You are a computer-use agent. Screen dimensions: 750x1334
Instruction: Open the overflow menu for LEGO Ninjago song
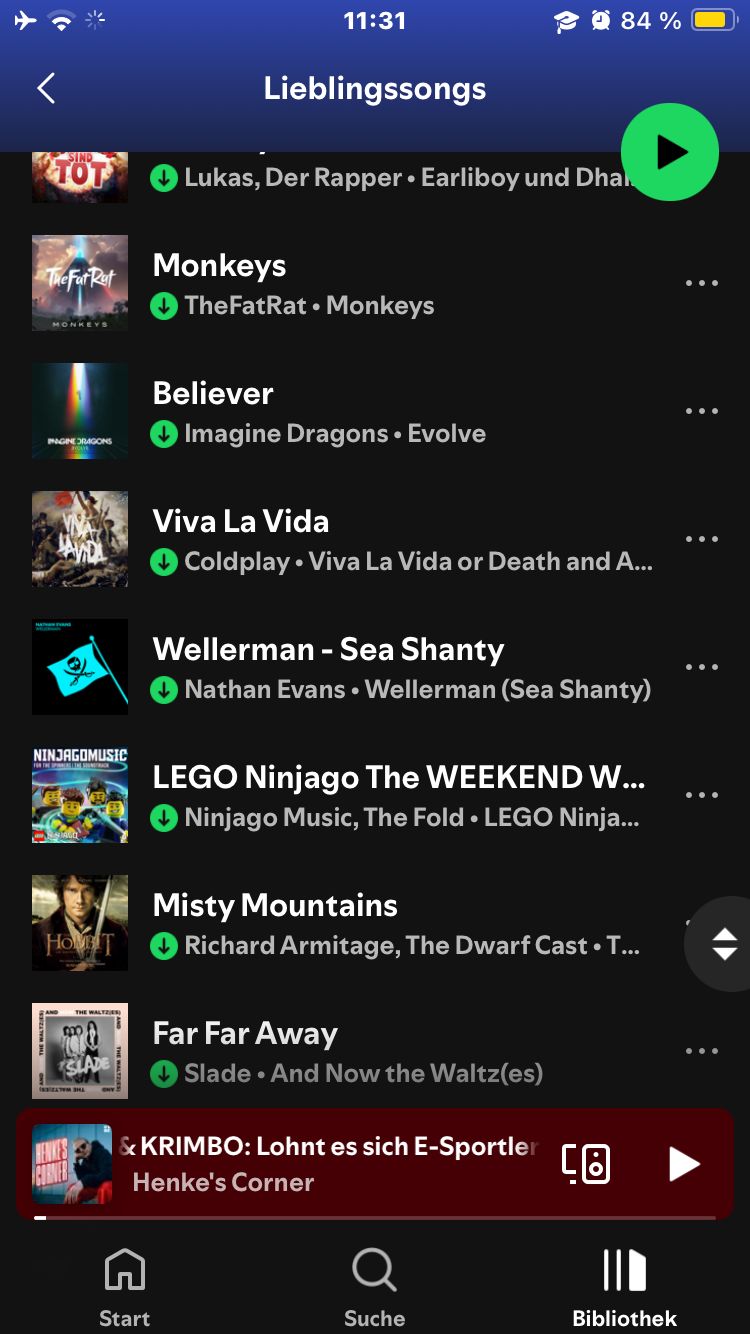pyautogui.click(x=701, y=795)
